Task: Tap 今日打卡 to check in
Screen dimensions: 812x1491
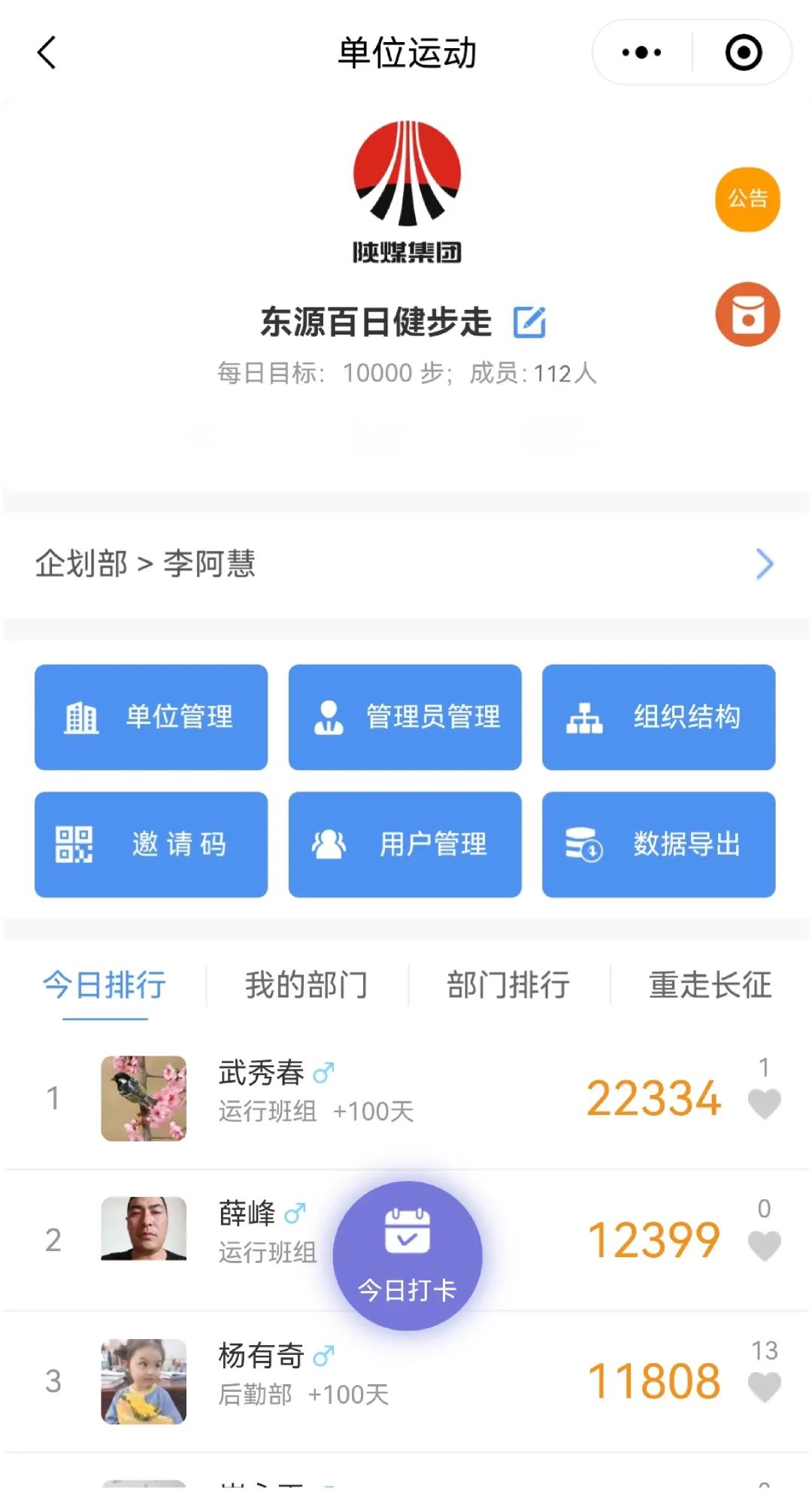Action: [x=407, y=1255]
